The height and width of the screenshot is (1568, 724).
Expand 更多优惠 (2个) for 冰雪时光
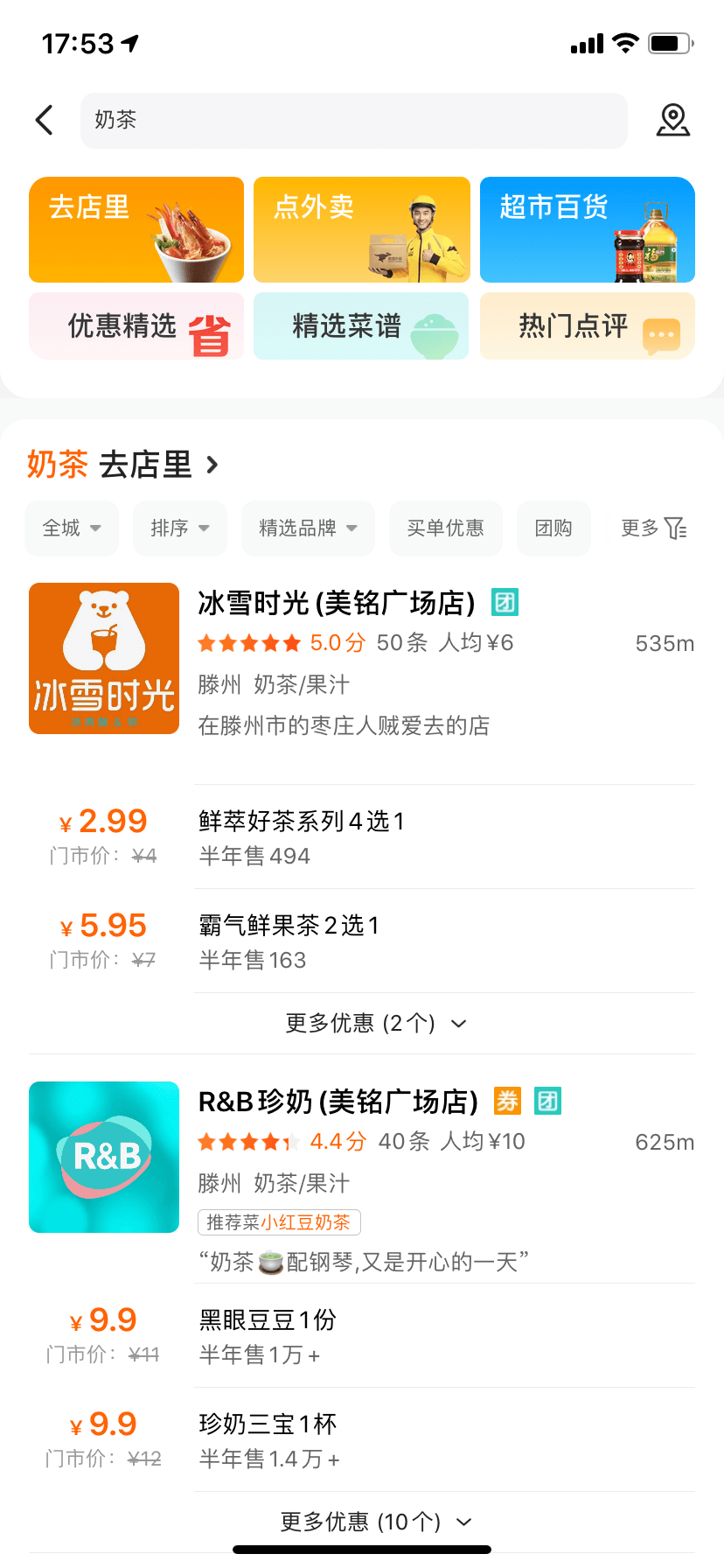pos(376,1023)
